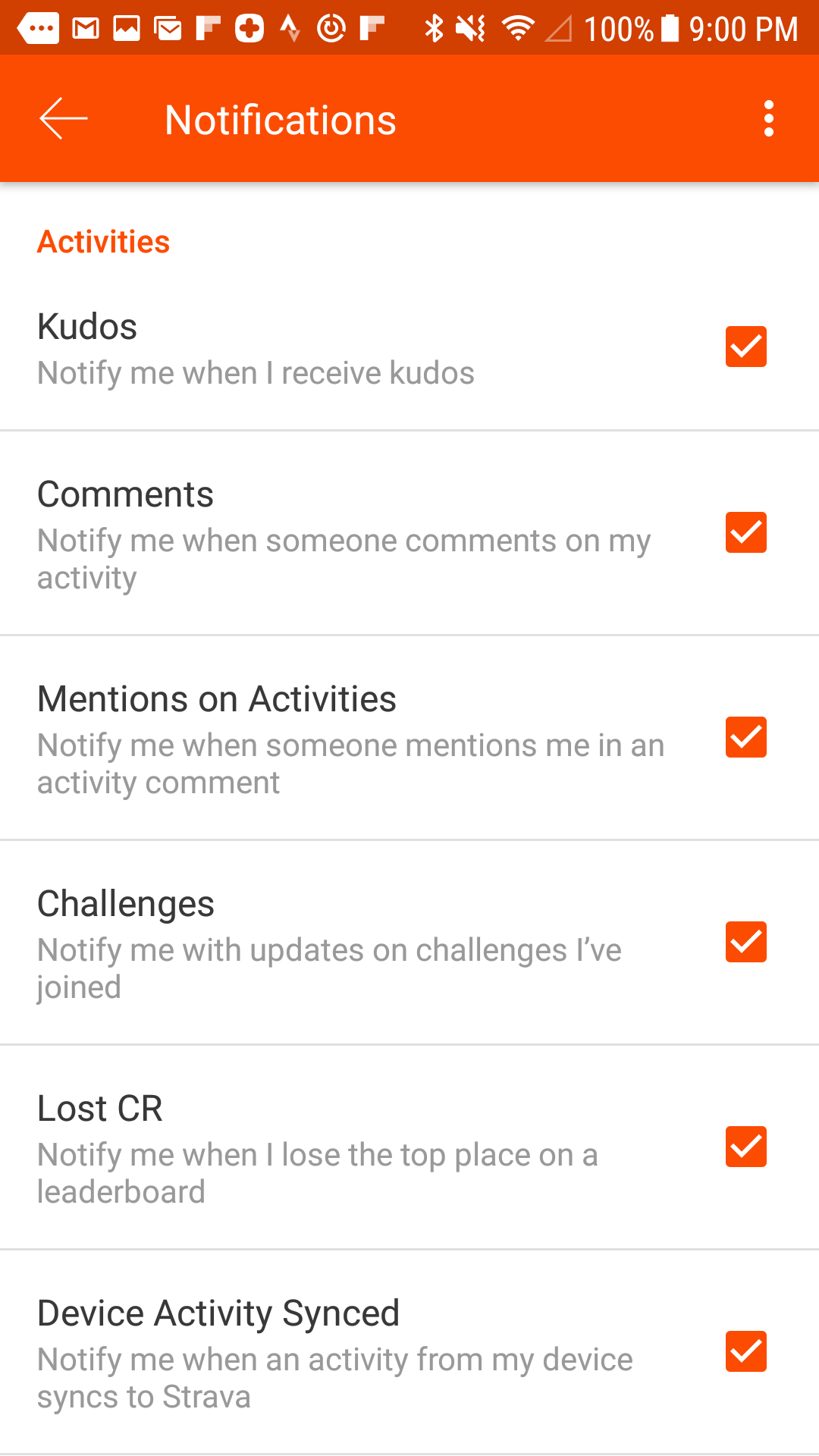Disable Comments notifications checkbox

tap(746, 532)
